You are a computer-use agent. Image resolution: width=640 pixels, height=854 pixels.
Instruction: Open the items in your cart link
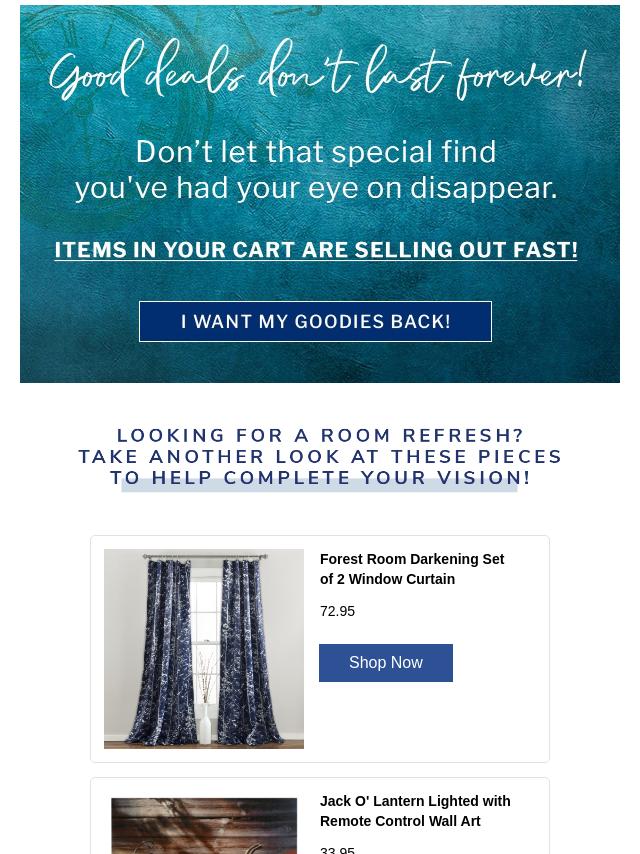[316, 250]
